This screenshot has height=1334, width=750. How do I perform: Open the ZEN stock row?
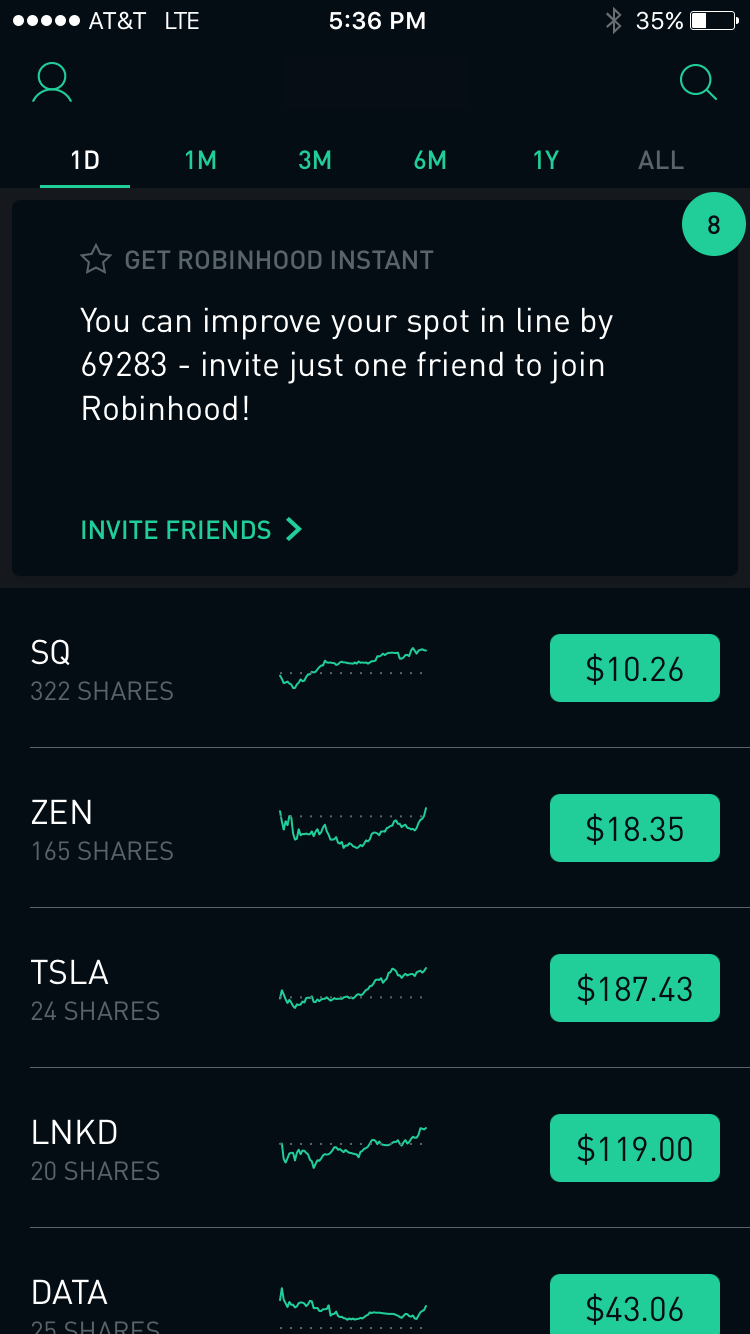(x=375, y=828)
